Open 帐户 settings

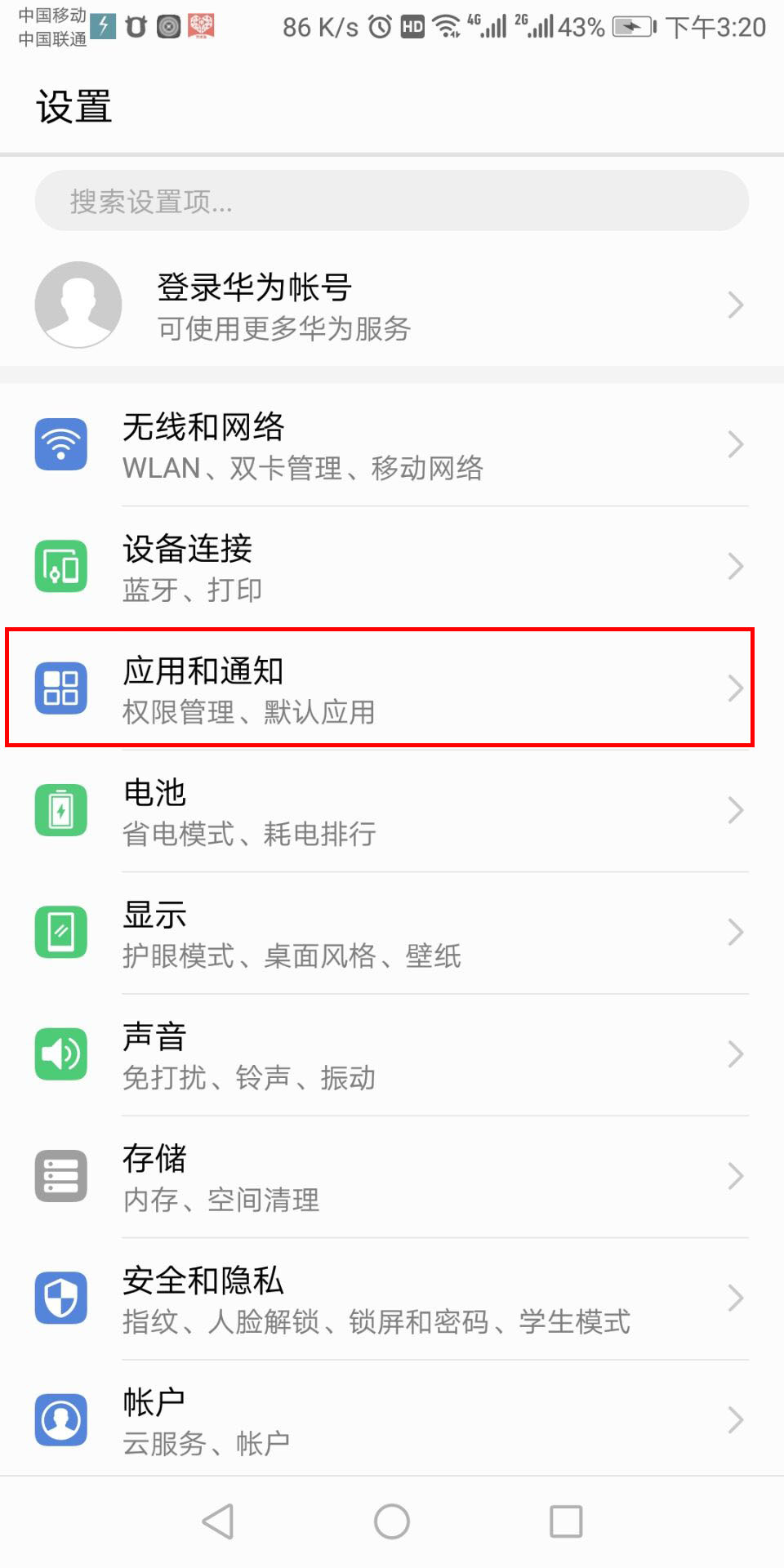pyautogui.click(x=392, y=1420)
